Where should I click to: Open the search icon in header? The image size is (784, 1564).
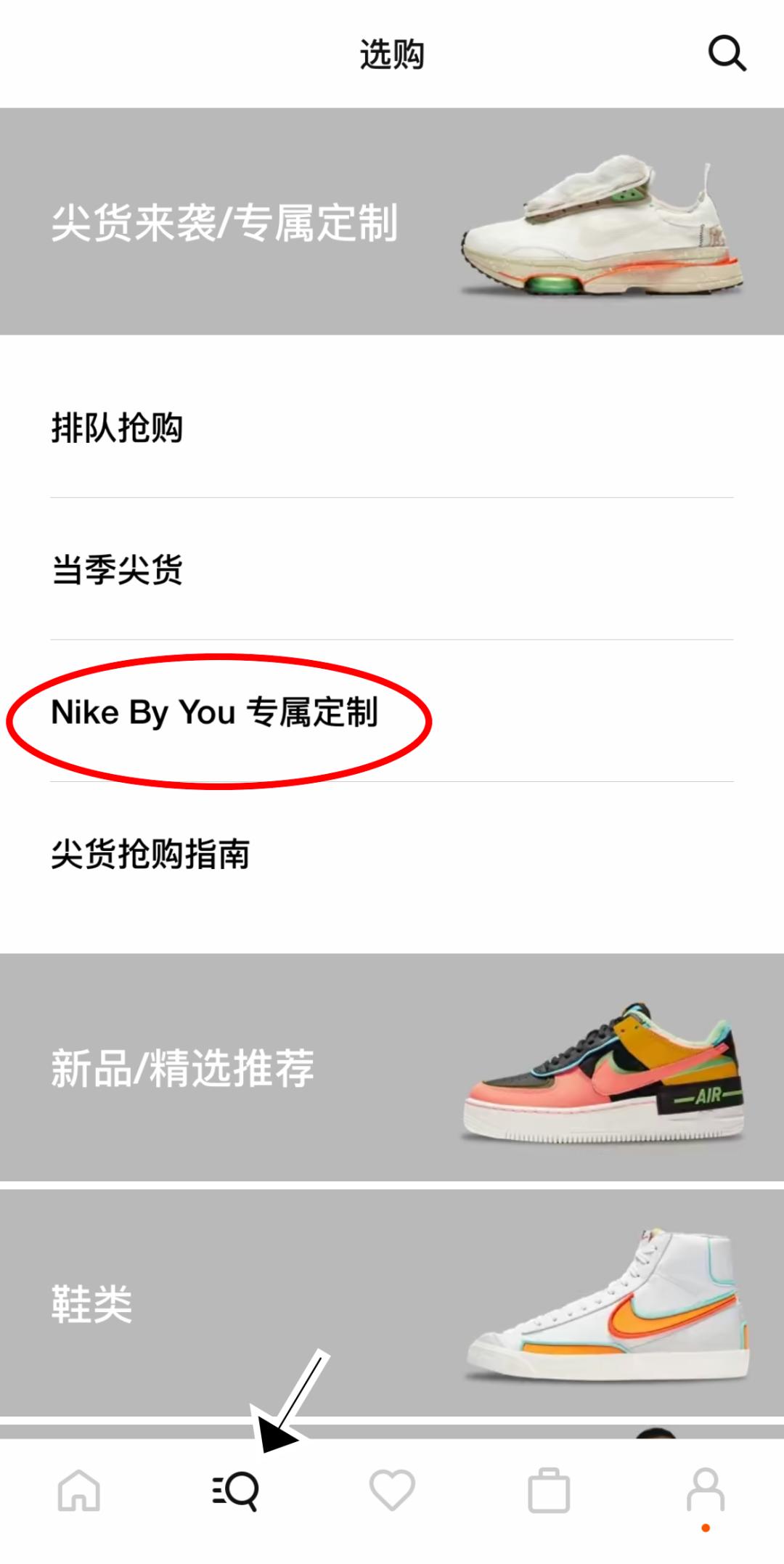[x=727, y=54]
